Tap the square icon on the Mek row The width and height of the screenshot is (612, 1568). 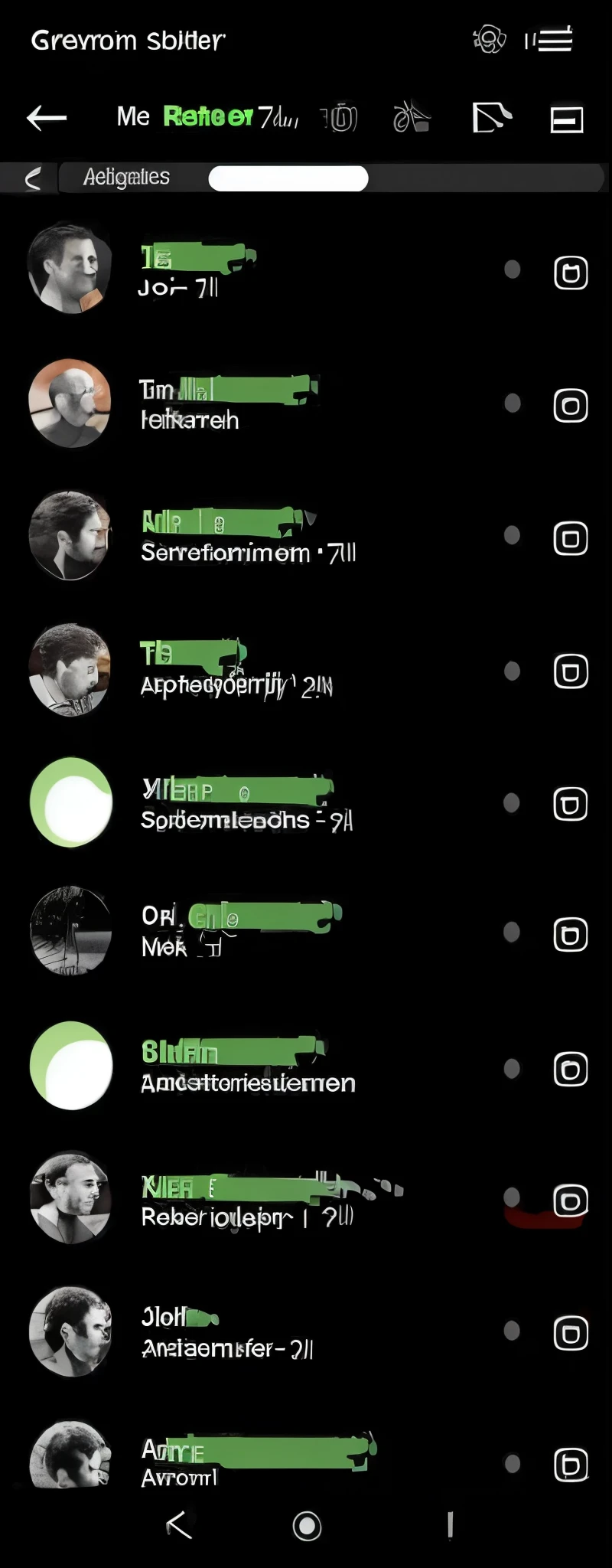point(571,935)
